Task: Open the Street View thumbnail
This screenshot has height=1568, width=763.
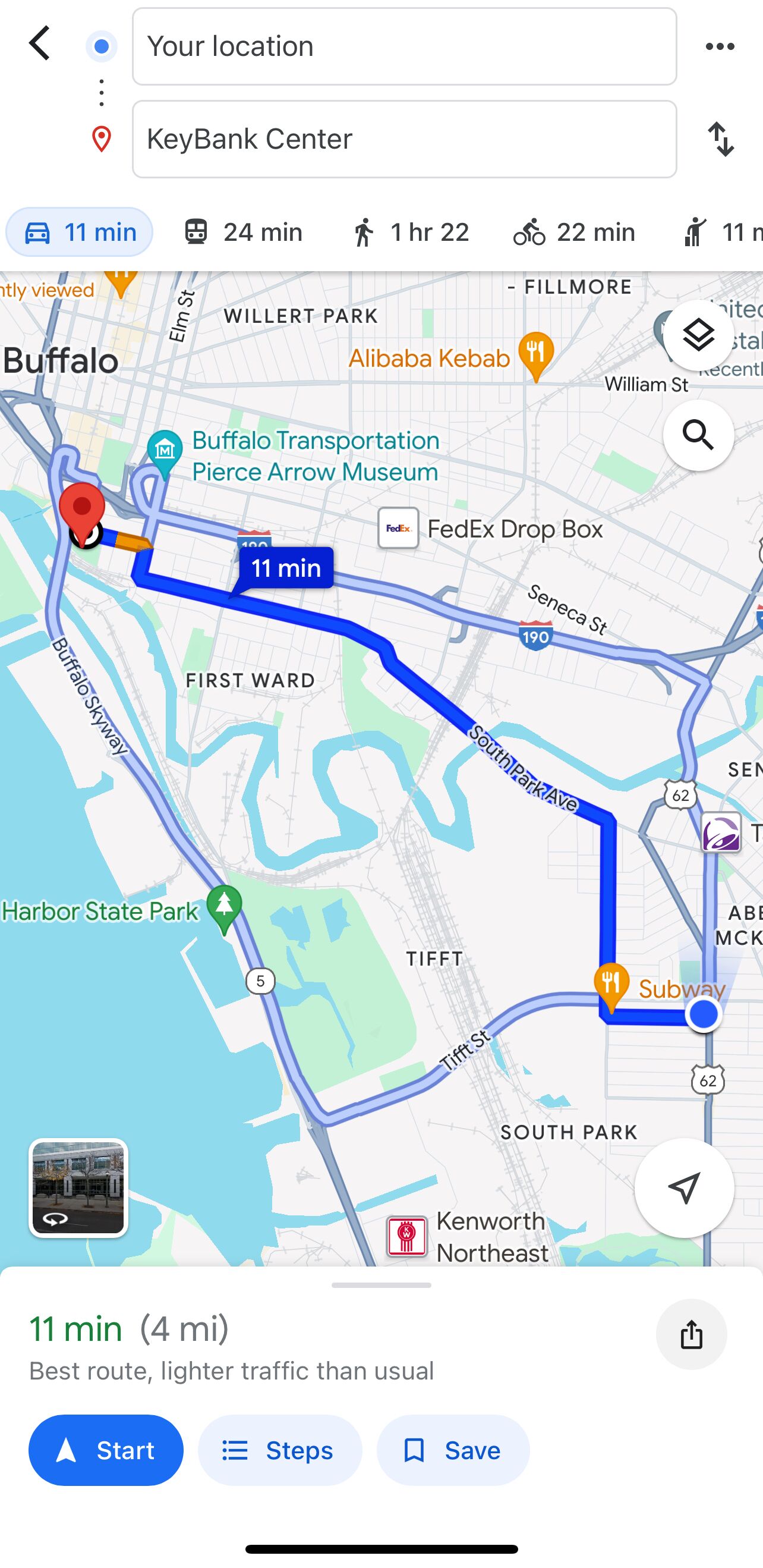Action: pyautogui.click(x=78, y=1188)
